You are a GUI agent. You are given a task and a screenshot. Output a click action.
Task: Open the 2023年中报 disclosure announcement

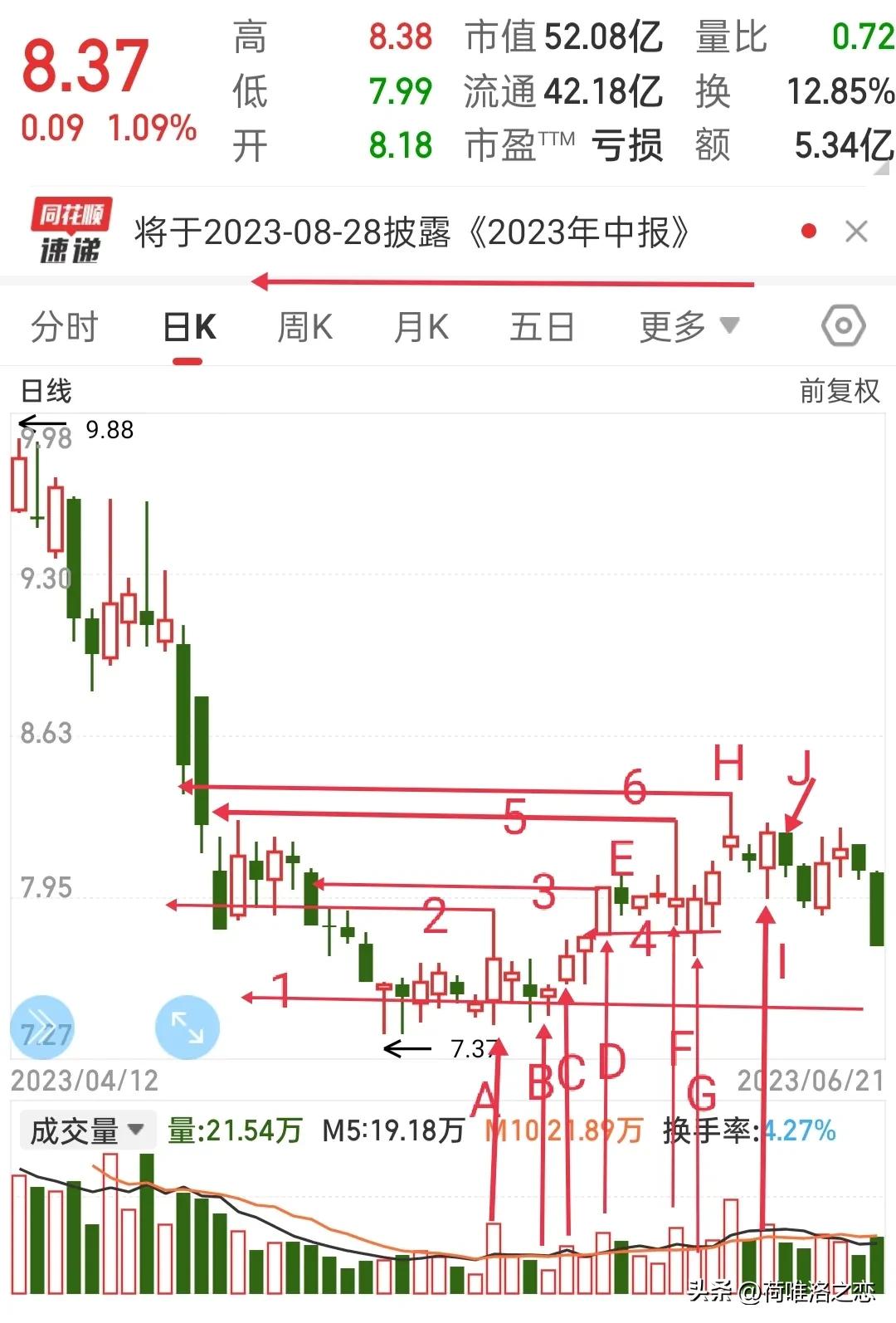coord(409,232)
